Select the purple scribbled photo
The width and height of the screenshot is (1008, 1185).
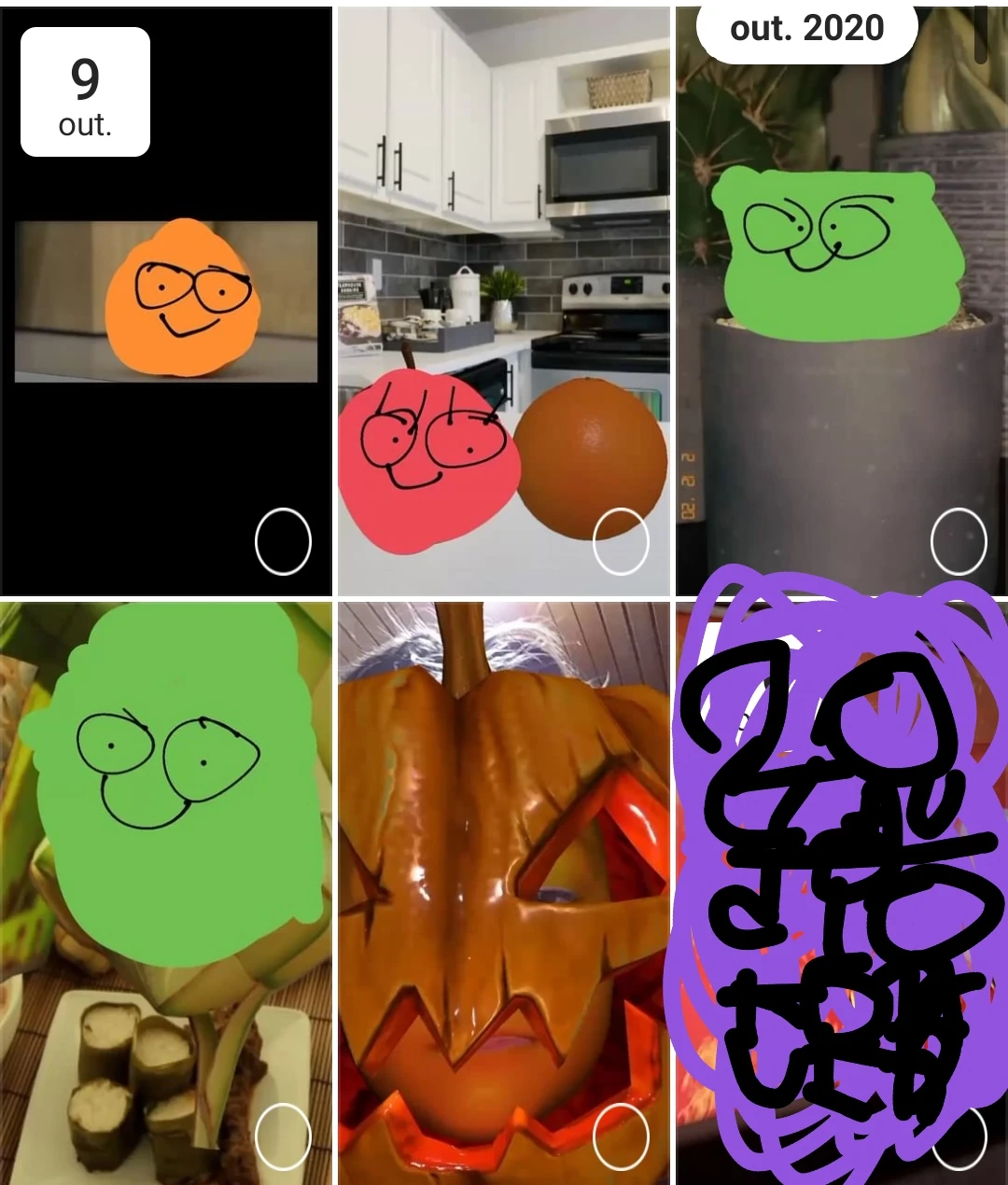[959, 1136]
